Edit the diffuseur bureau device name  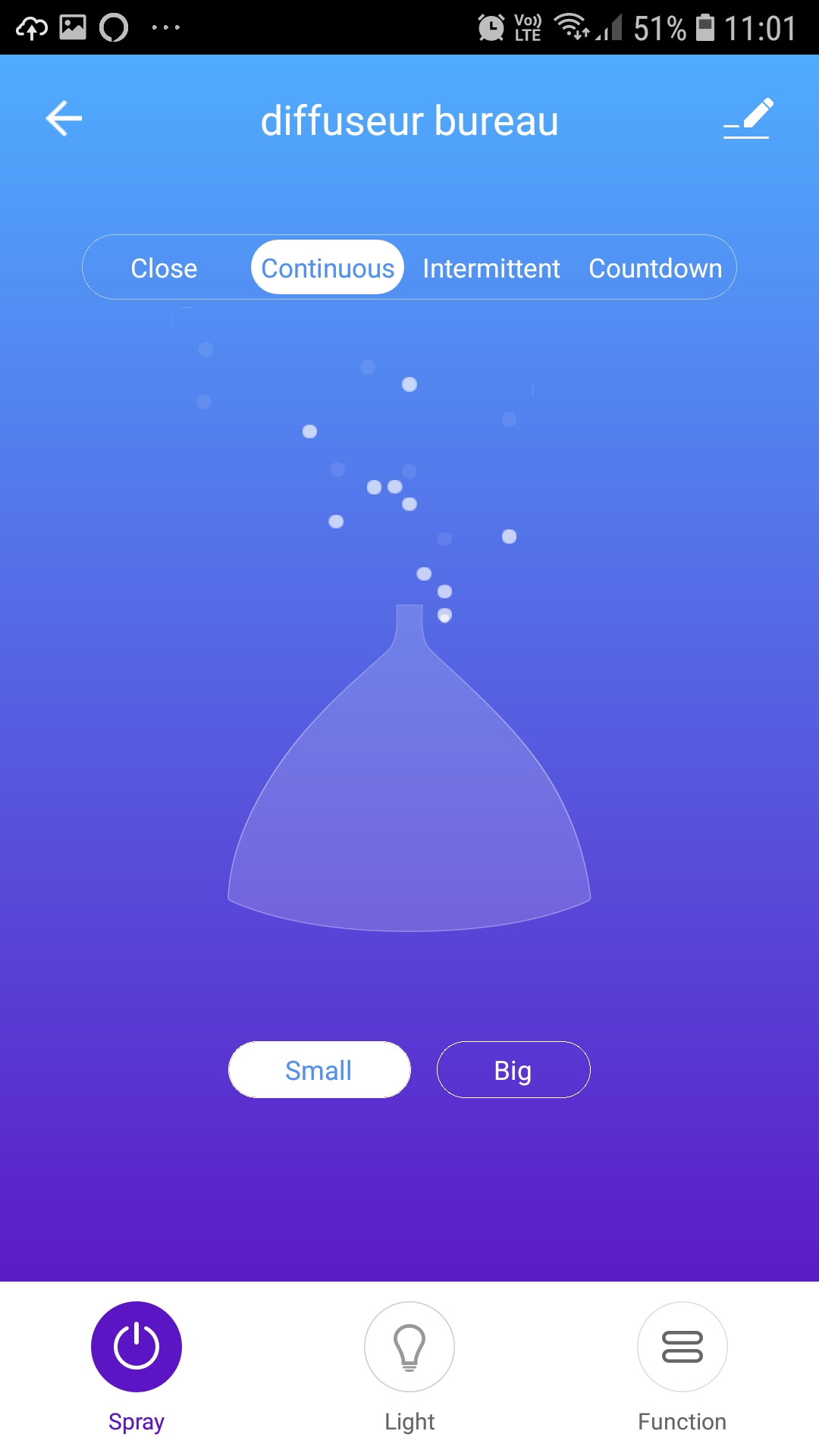pos(748,118)
